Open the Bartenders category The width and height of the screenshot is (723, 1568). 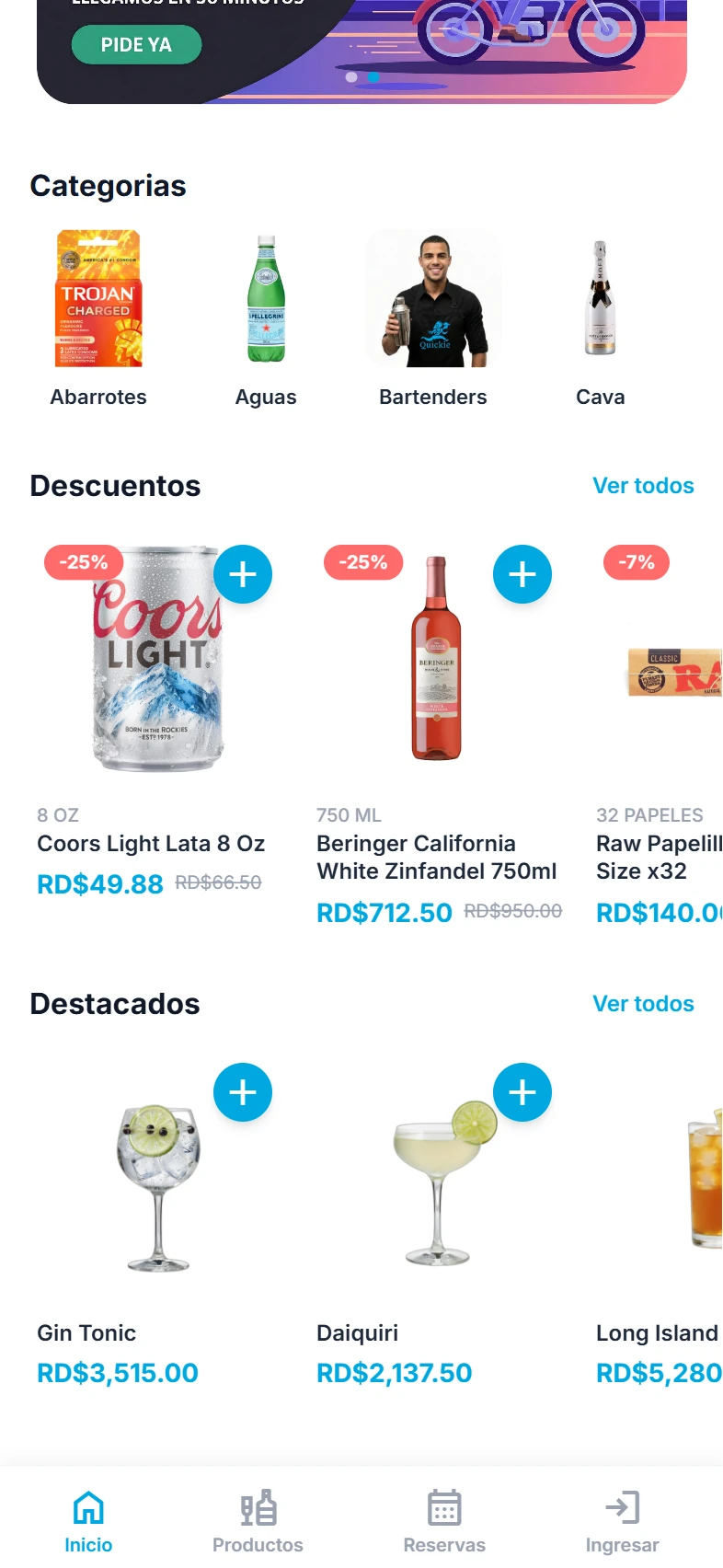tap(433, 298)
